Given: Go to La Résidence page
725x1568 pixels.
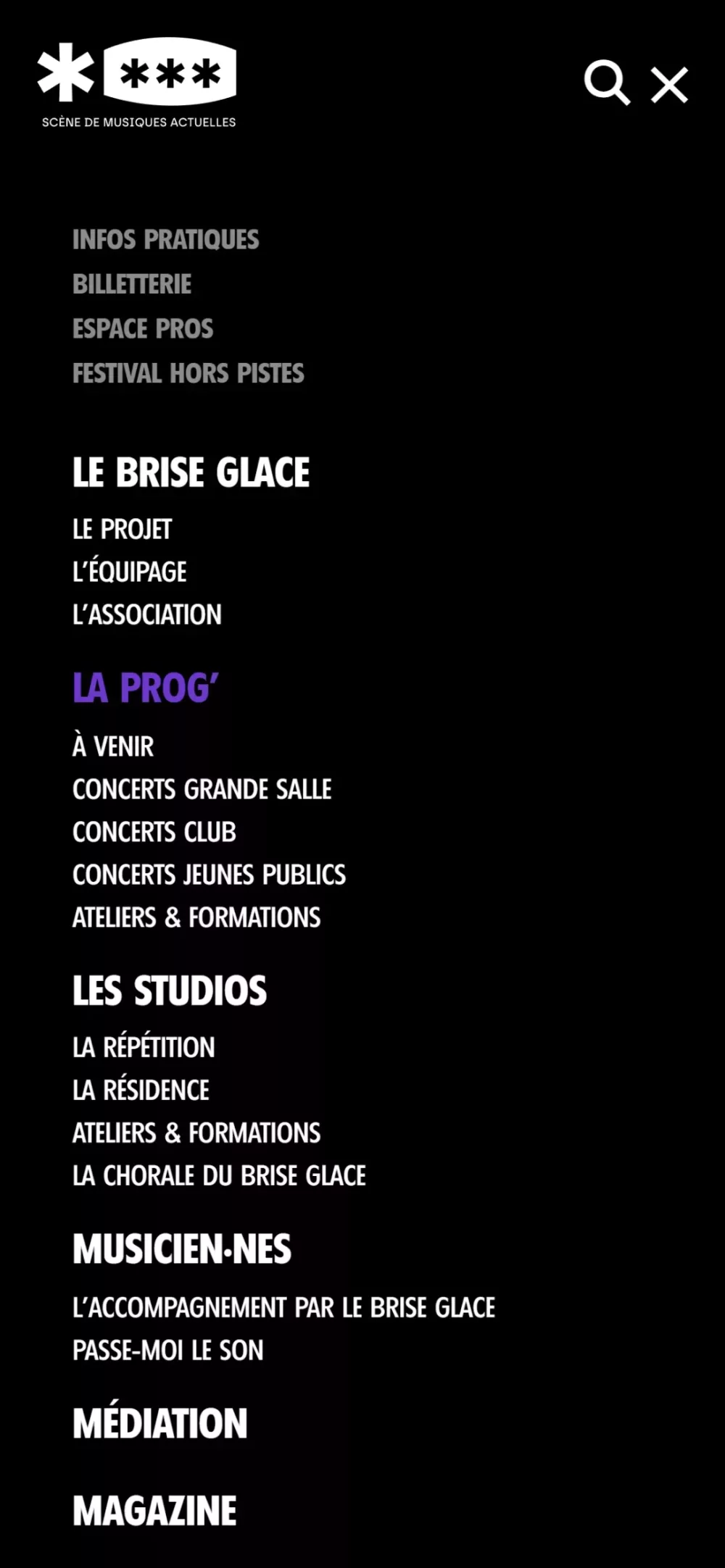Looking at the screenshot, I should (141, 1090).
